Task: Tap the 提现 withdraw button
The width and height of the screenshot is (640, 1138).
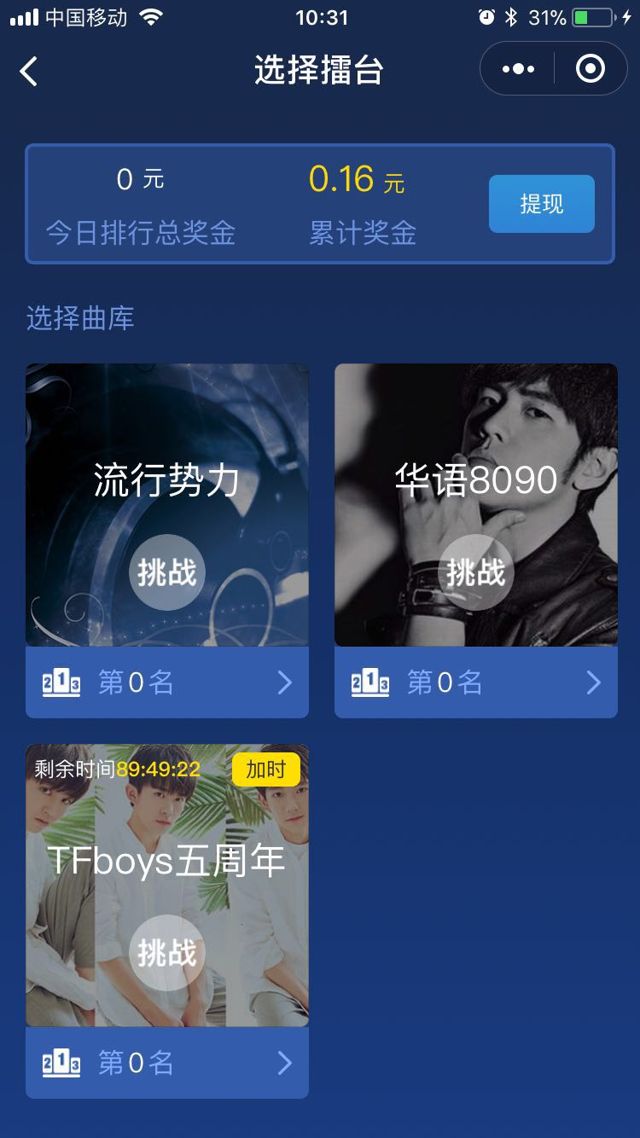Action: (x=541, y=204)
